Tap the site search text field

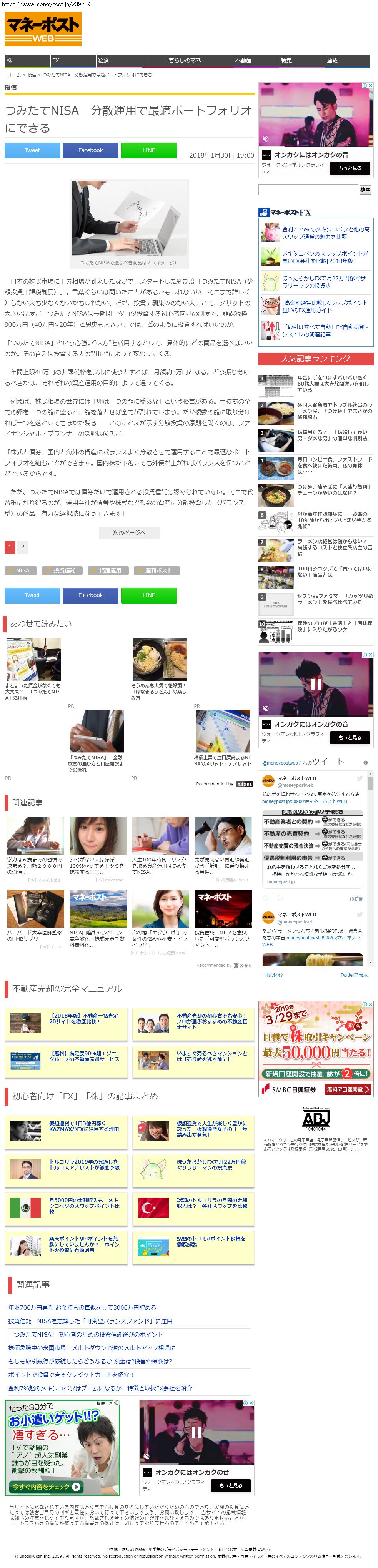[x=307, y=190]
